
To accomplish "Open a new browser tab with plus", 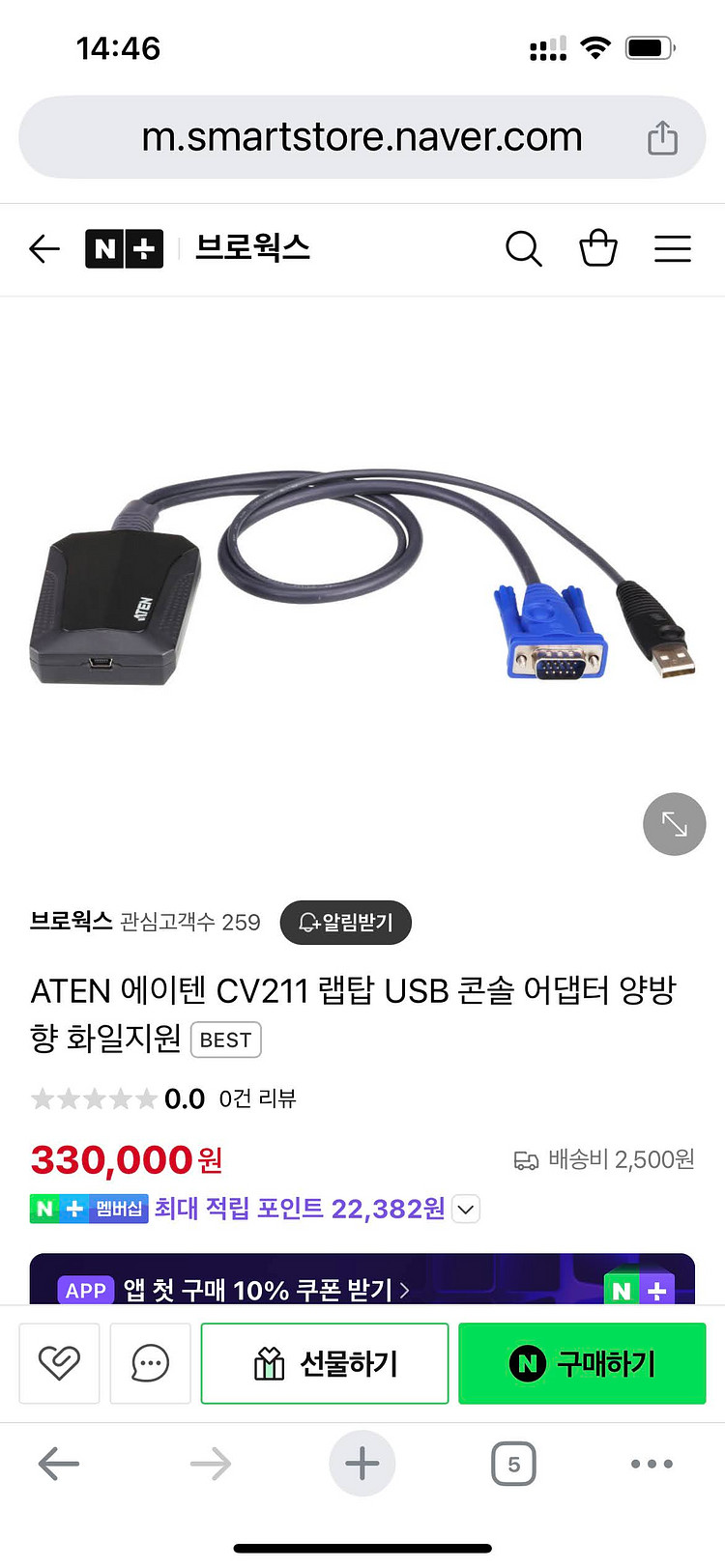I will point(362,1464).
